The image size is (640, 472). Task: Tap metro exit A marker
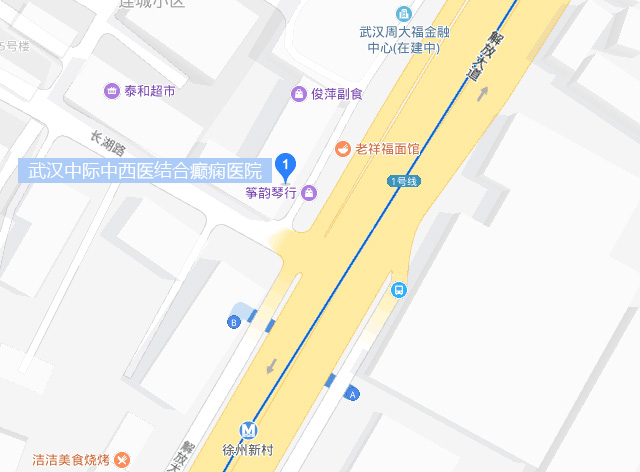coord(352,395)
